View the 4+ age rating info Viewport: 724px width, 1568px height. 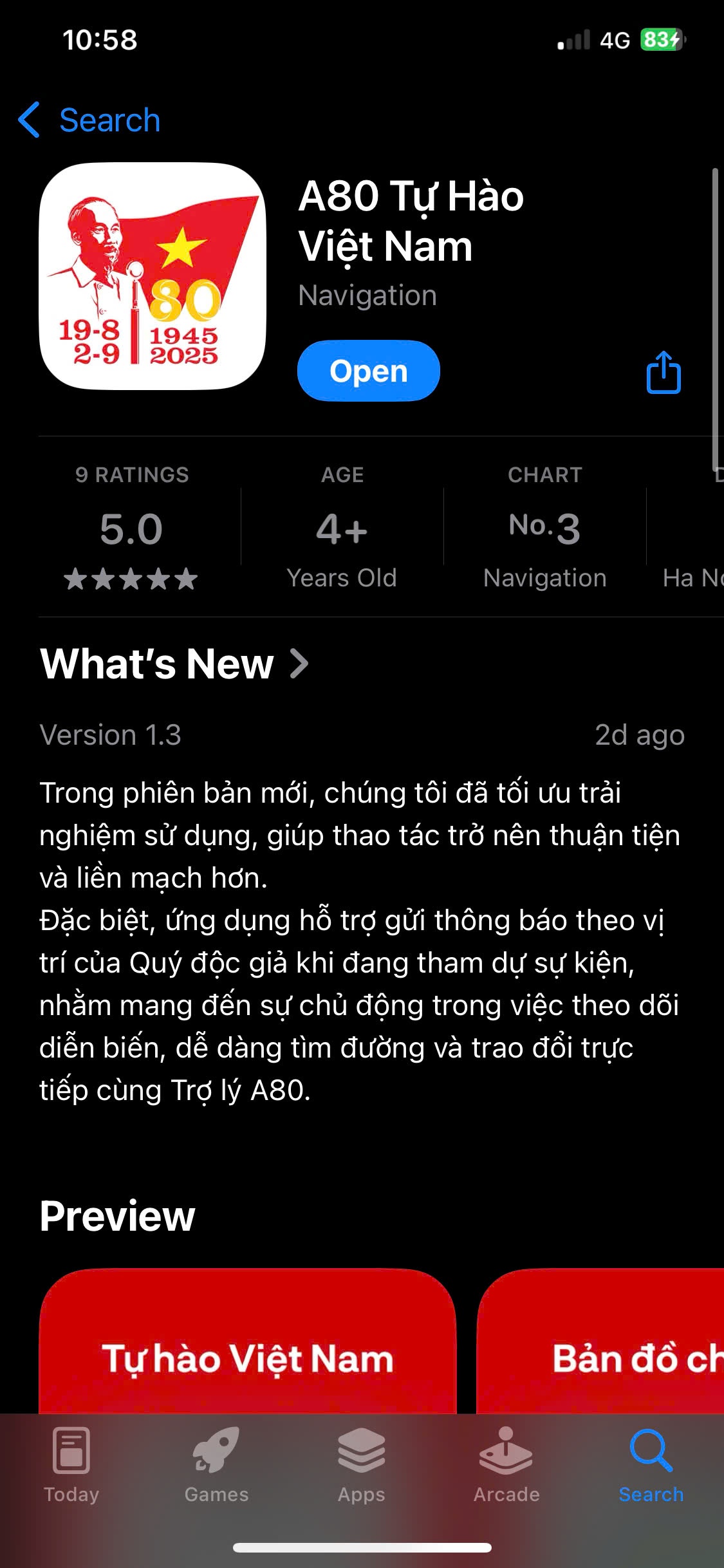click(342, 528)
